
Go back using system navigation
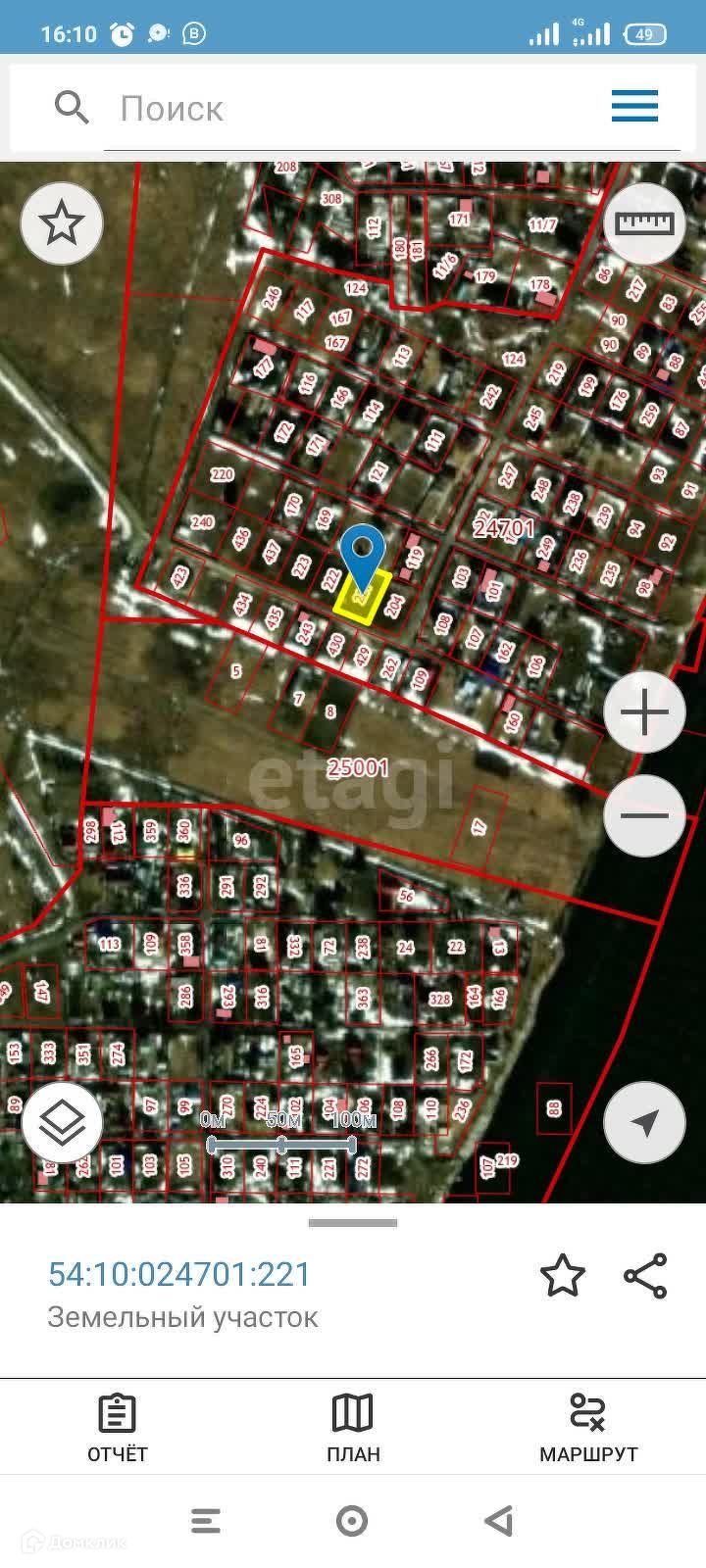[x=499, y=1521]
